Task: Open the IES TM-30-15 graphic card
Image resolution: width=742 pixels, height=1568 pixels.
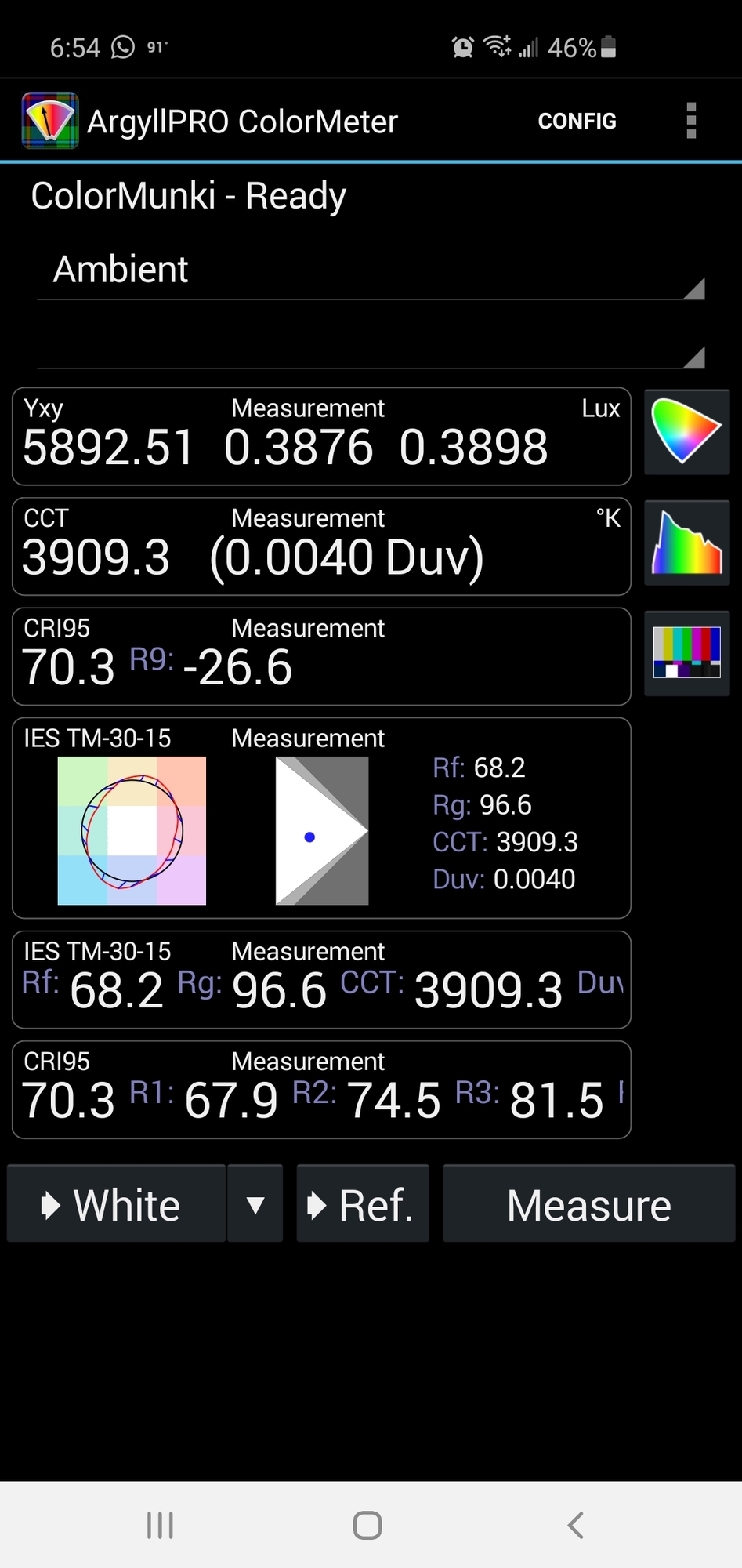Action: (x=321, y=818)
